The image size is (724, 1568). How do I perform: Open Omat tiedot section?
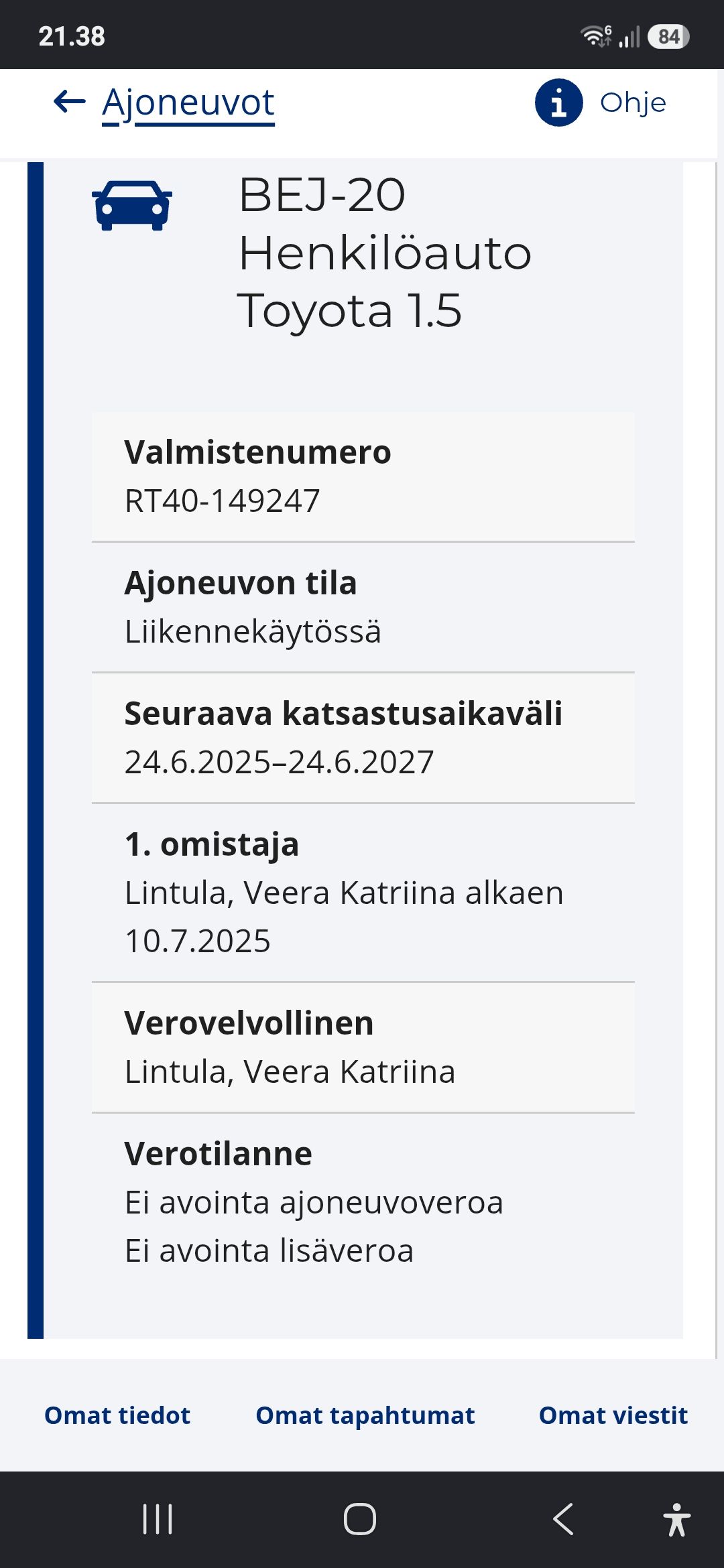(117, 1415)
